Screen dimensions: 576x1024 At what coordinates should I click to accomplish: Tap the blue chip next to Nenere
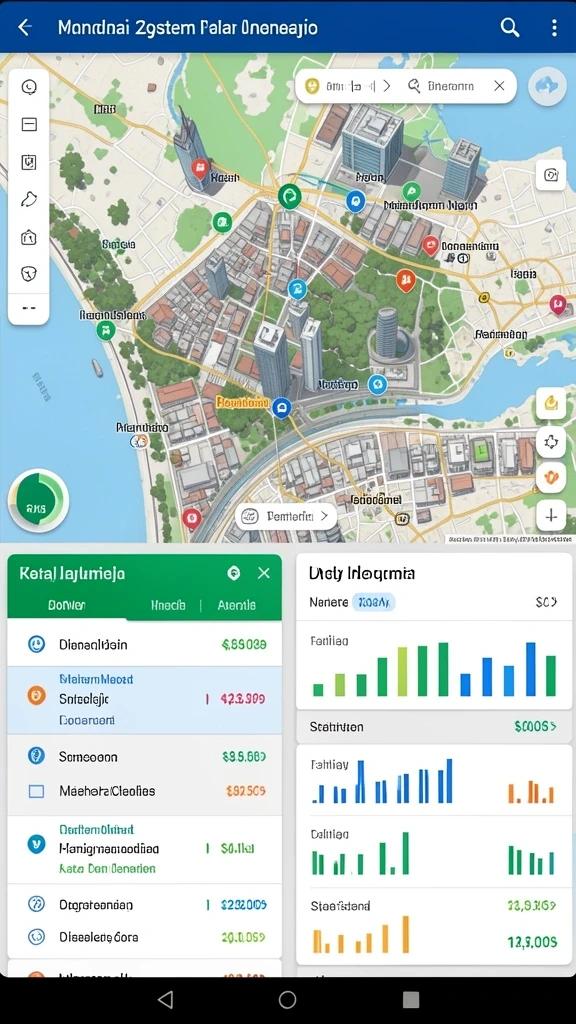coord(374,602)
